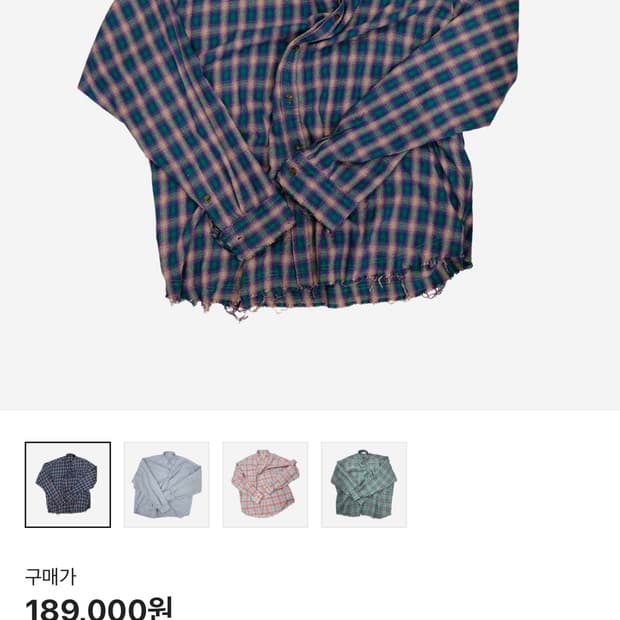This screenshot has width=620, height=620.
Task: Select the light blue shirt thumbnail
Action: [x=166, y=484]
